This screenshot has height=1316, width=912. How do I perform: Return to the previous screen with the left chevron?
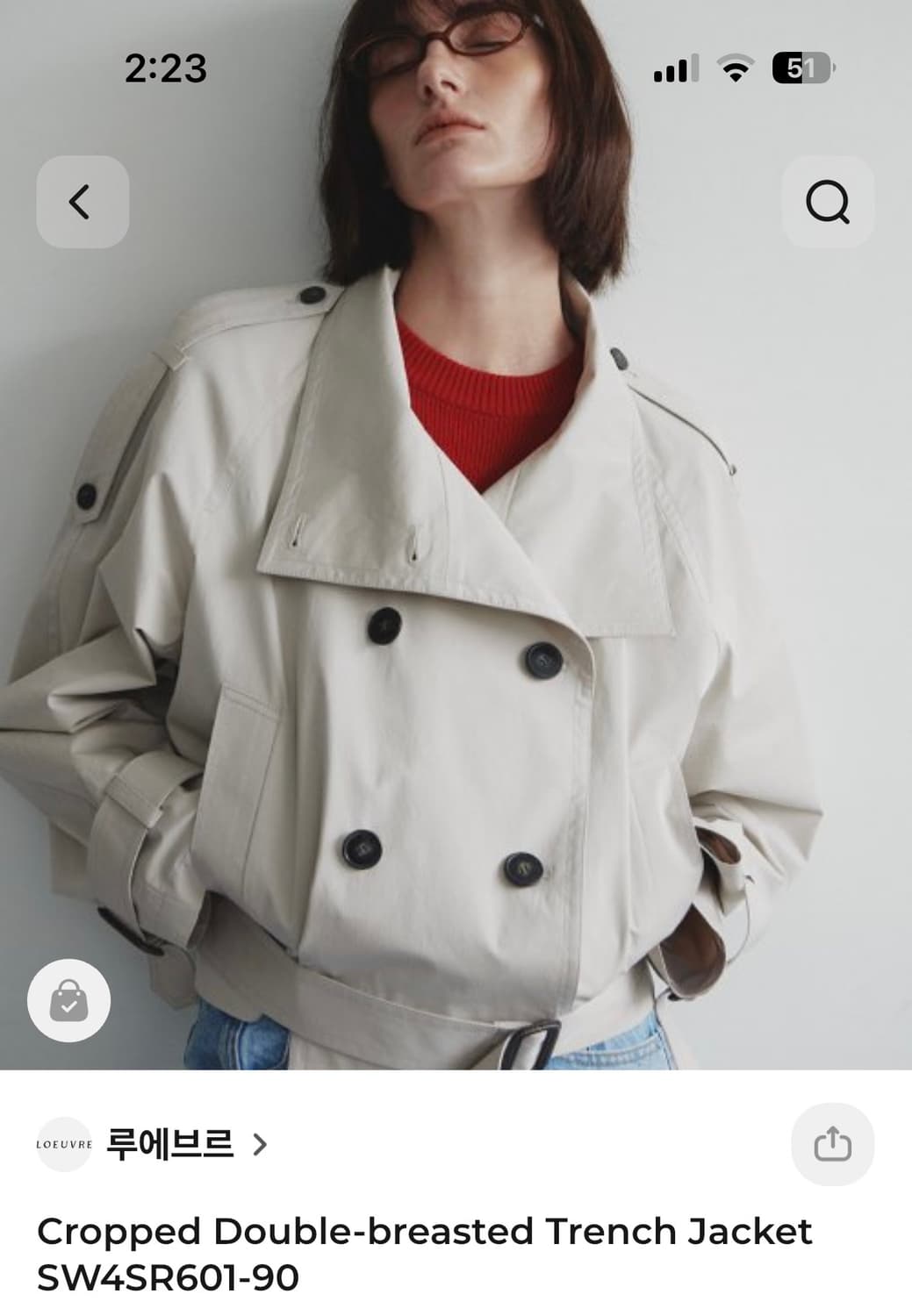tap(83, 201)
